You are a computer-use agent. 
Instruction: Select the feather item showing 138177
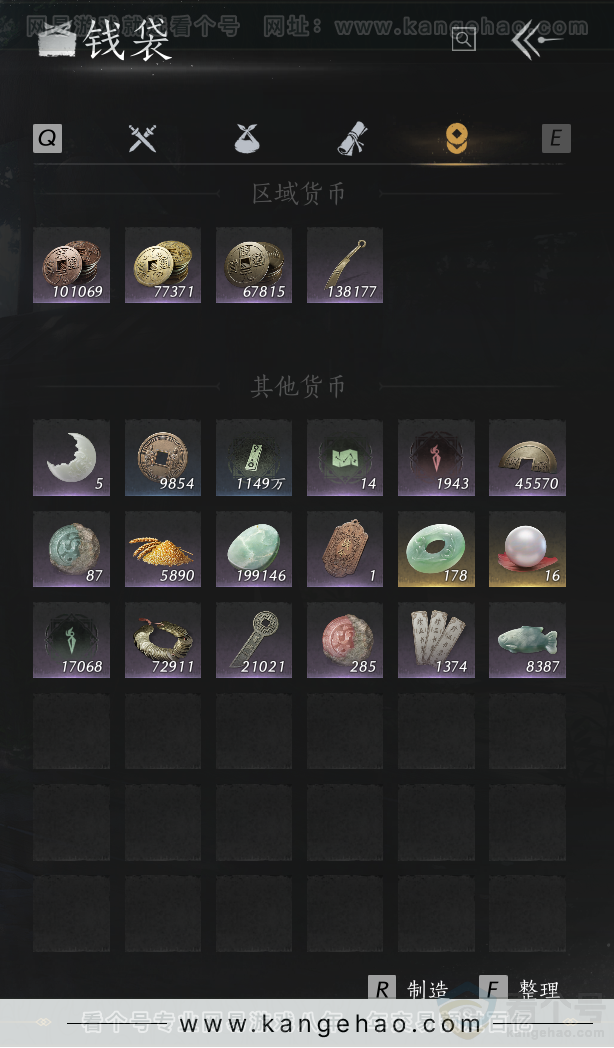345,265
